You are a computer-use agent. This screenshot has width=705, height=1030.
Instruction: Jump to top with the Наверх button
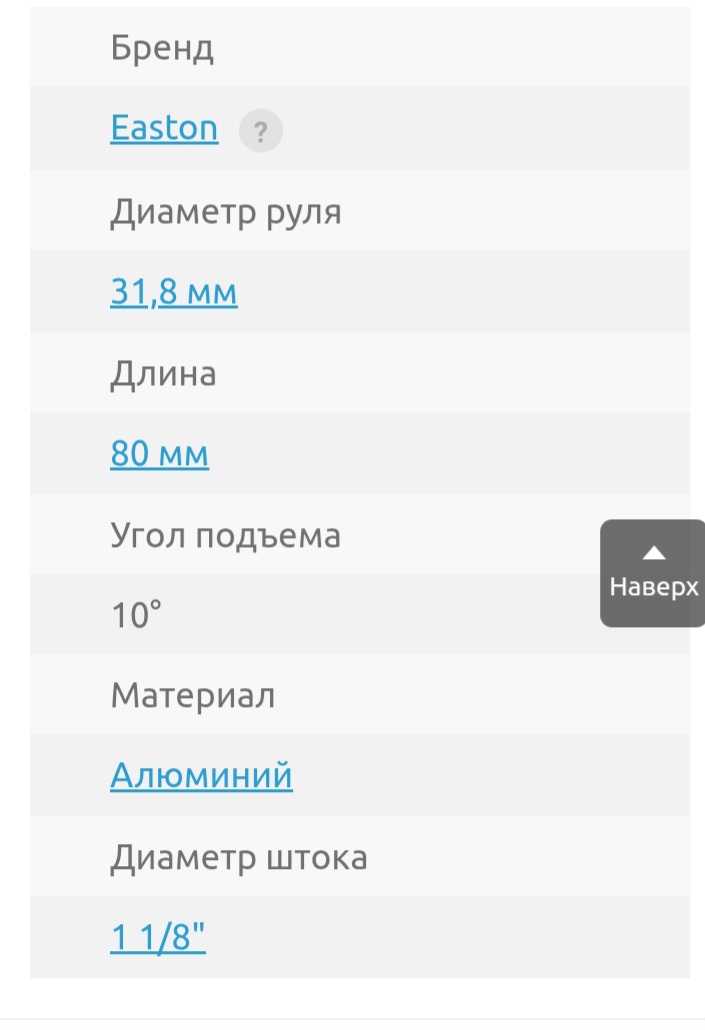point(653,573)
